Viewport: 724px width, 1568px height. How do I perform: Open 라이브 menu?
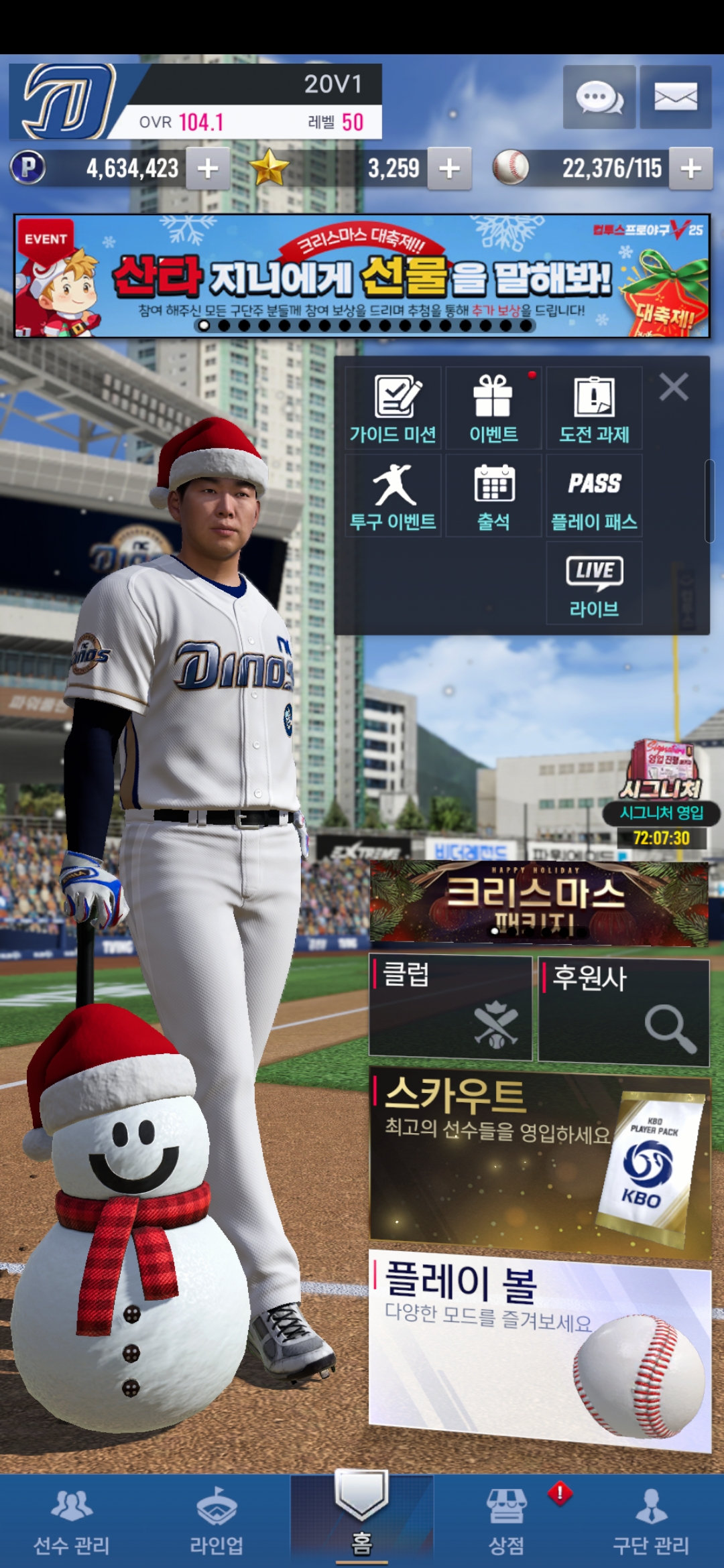(x=594, y=584)
